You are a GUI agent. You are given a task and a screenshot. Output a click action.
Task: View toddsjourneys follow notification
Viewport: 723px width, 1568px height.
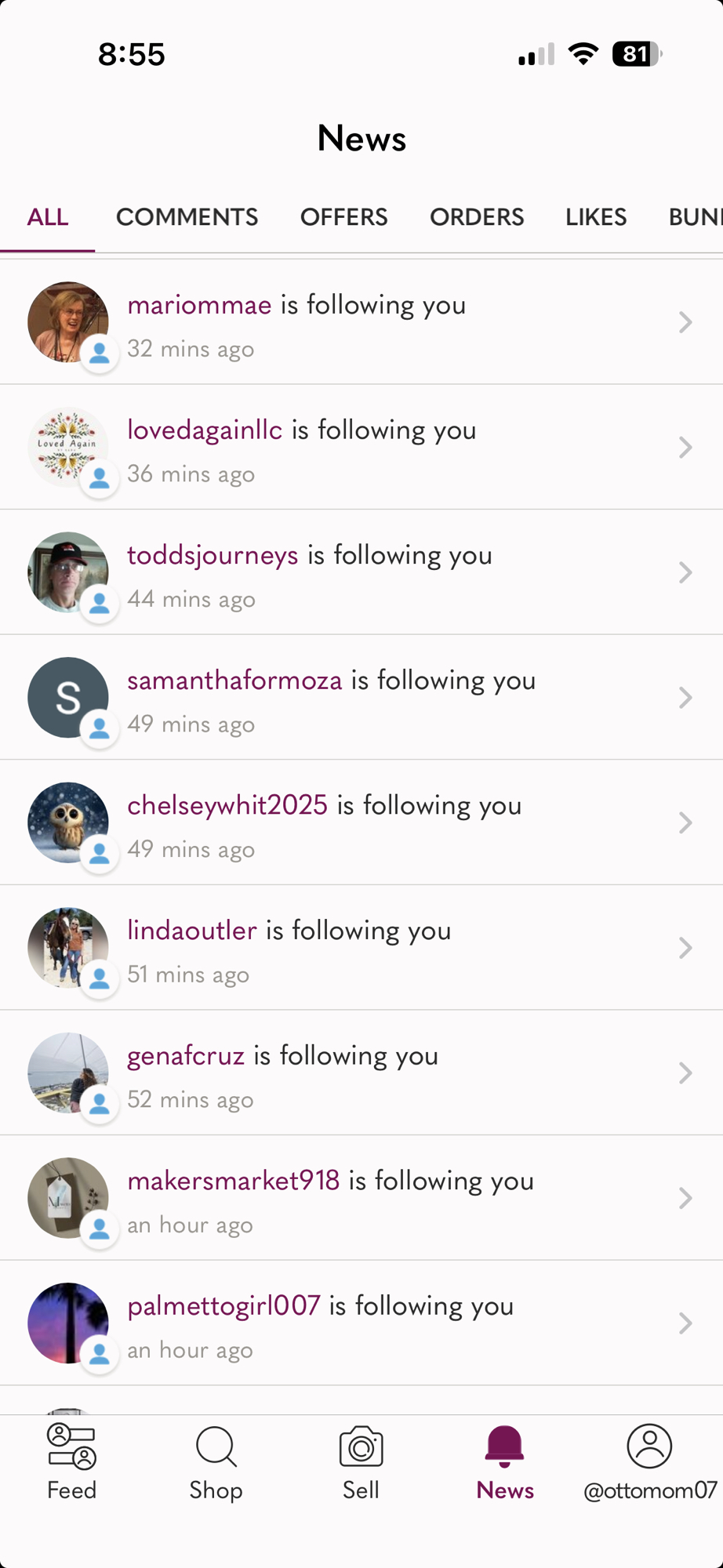point(361,573)
